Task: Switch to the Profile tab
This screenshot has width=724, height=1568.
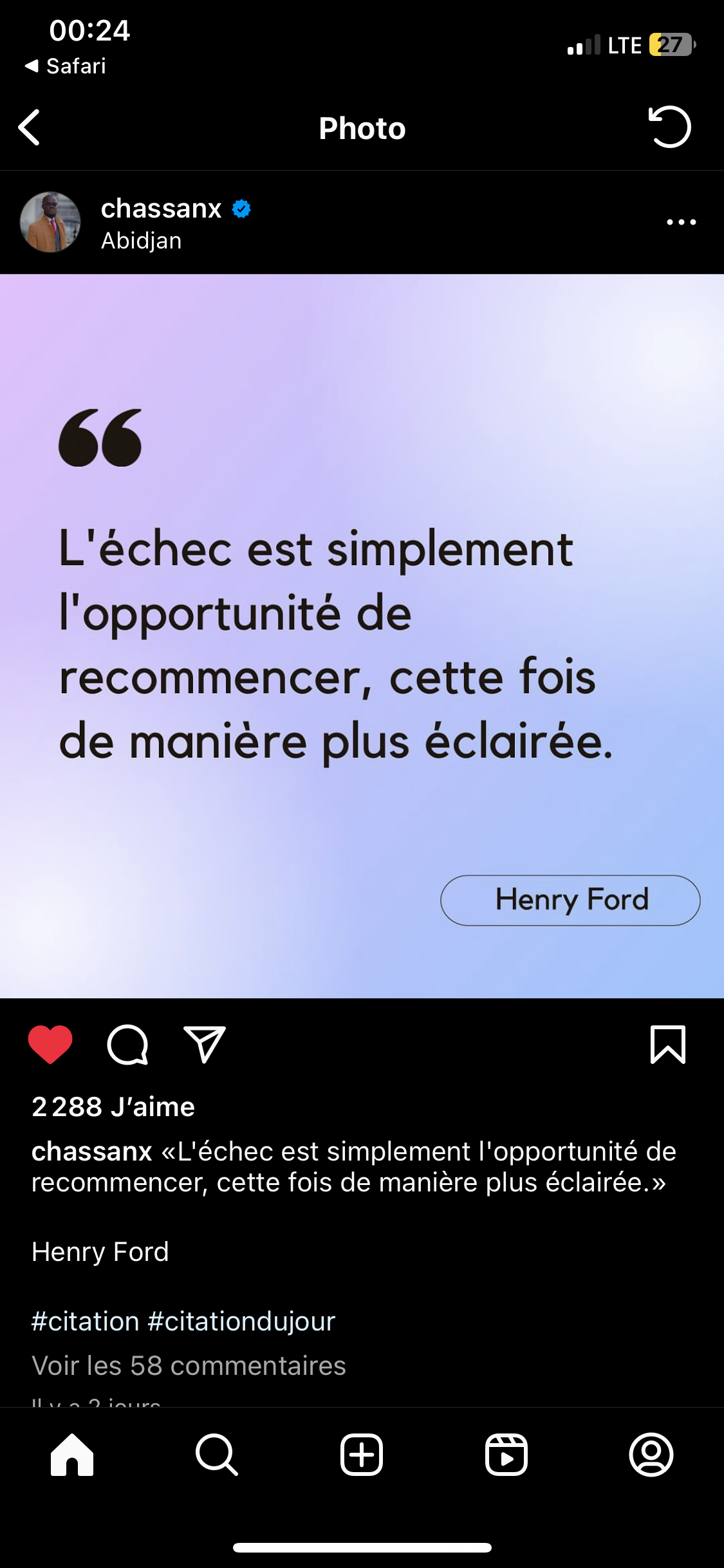Action: [x=651, y=1455]
